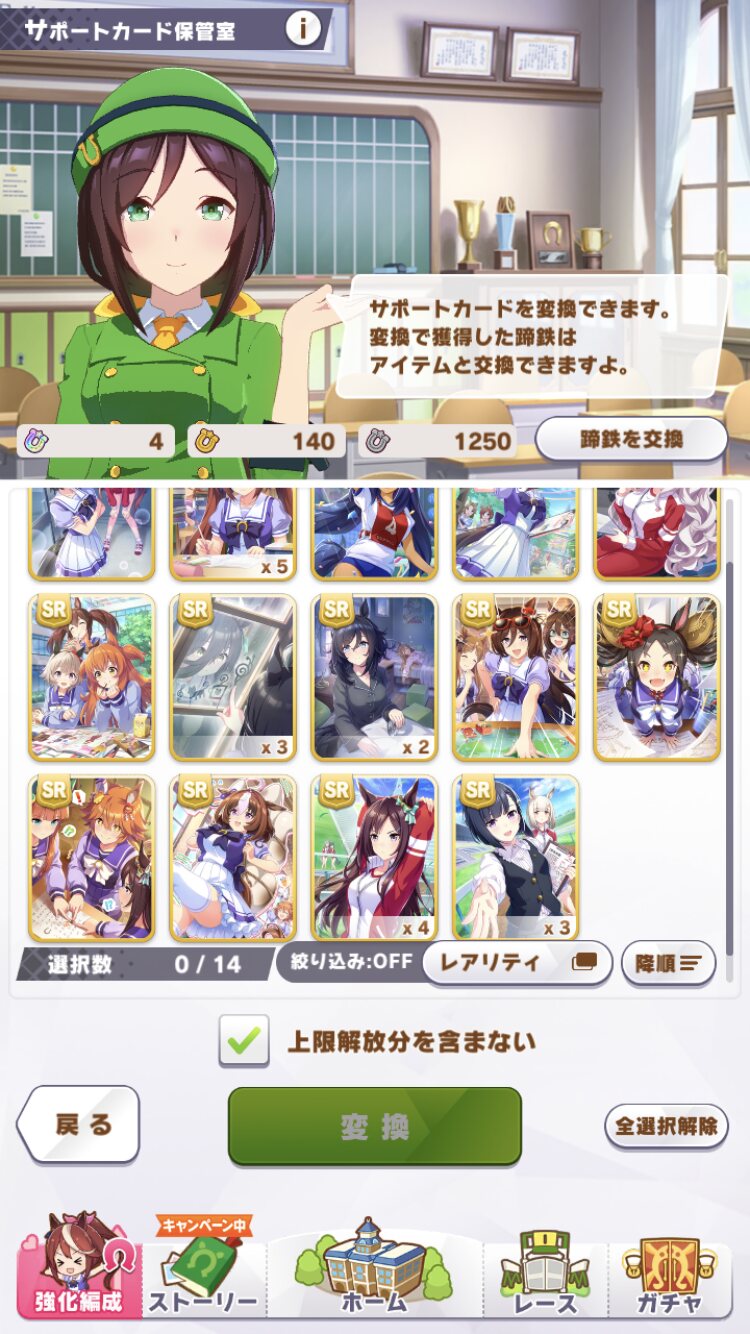Open the info icon beside サポートカード保管室
The width and height of the screenshot is (750, 1334).
[x=303, y=28]
